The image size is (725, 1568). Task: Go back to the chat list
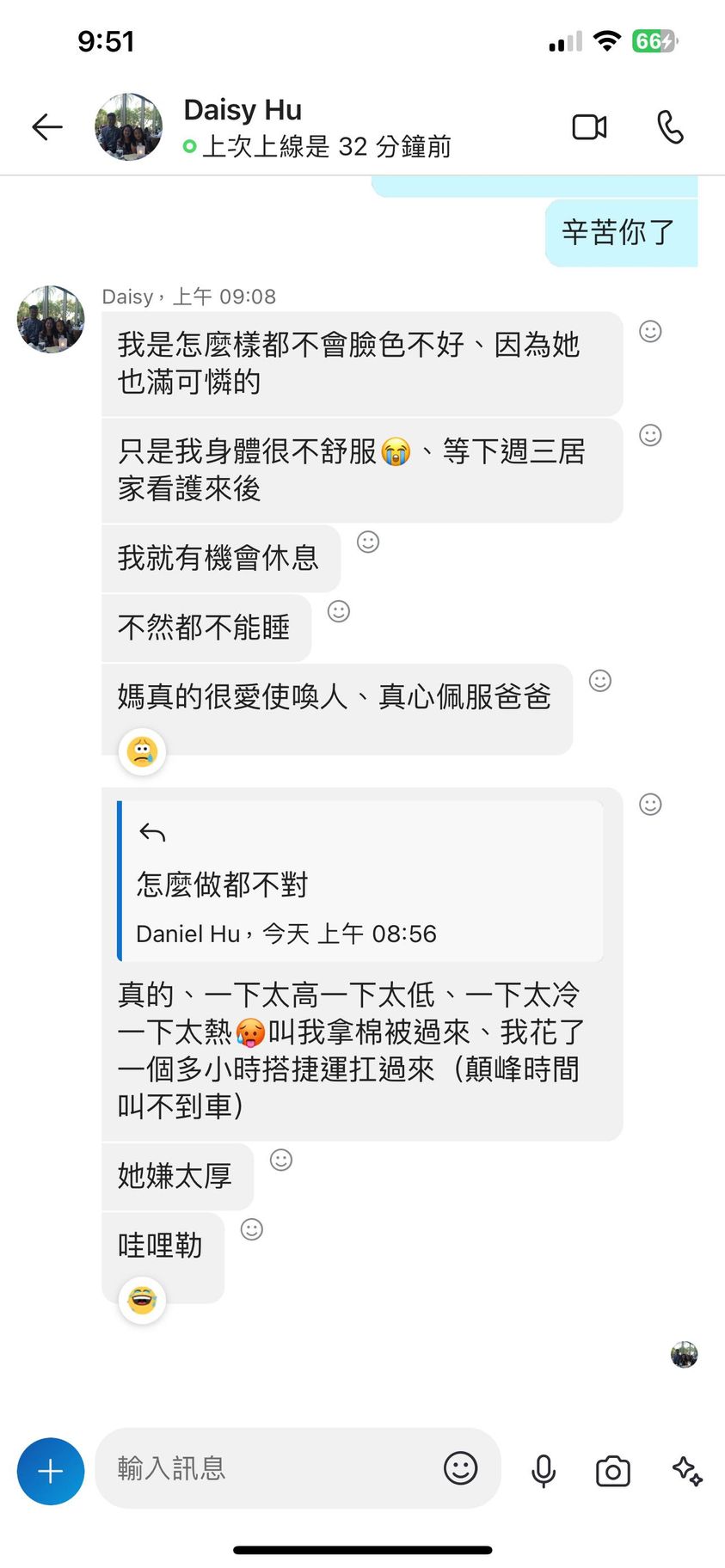(47, 127)
